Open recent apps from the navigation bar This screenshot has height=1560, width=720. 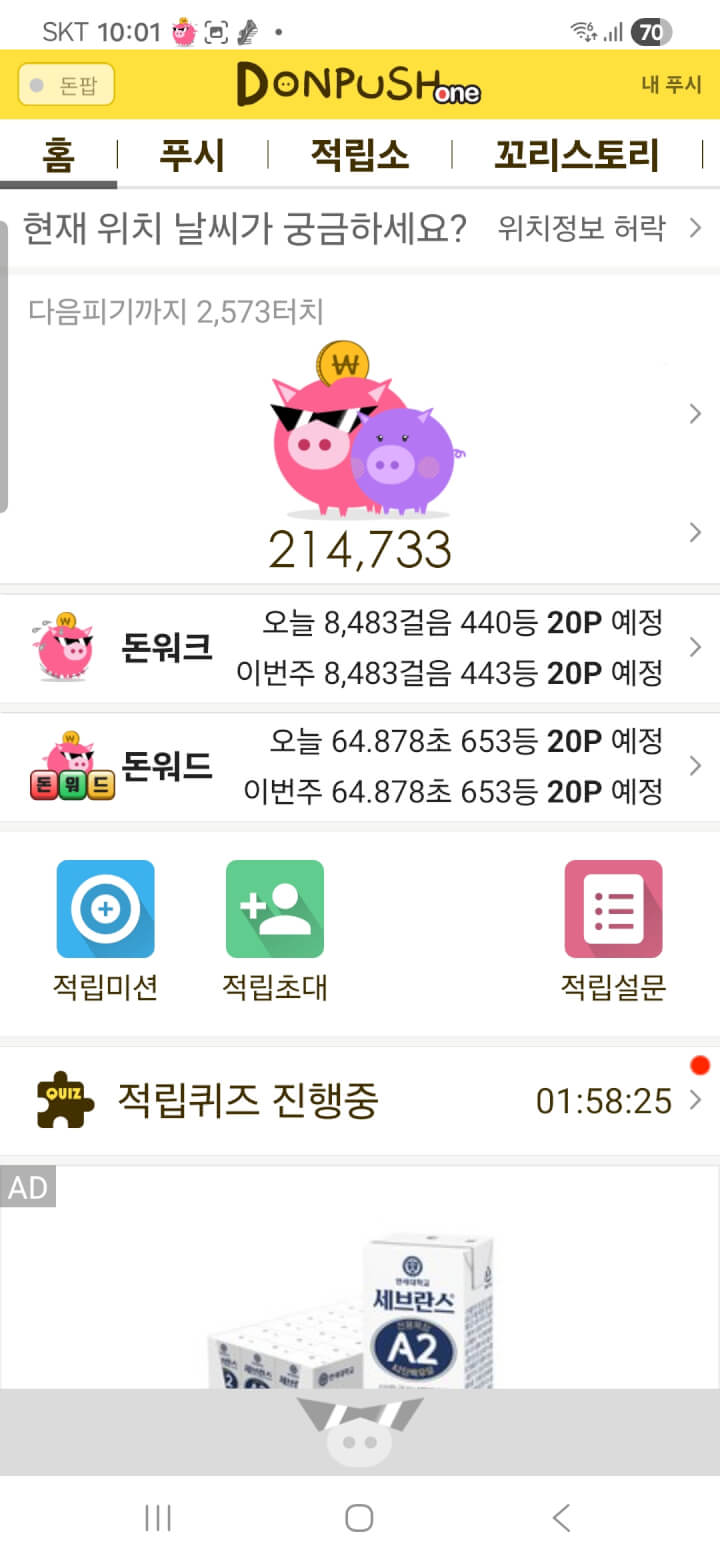coord(158,1518)
